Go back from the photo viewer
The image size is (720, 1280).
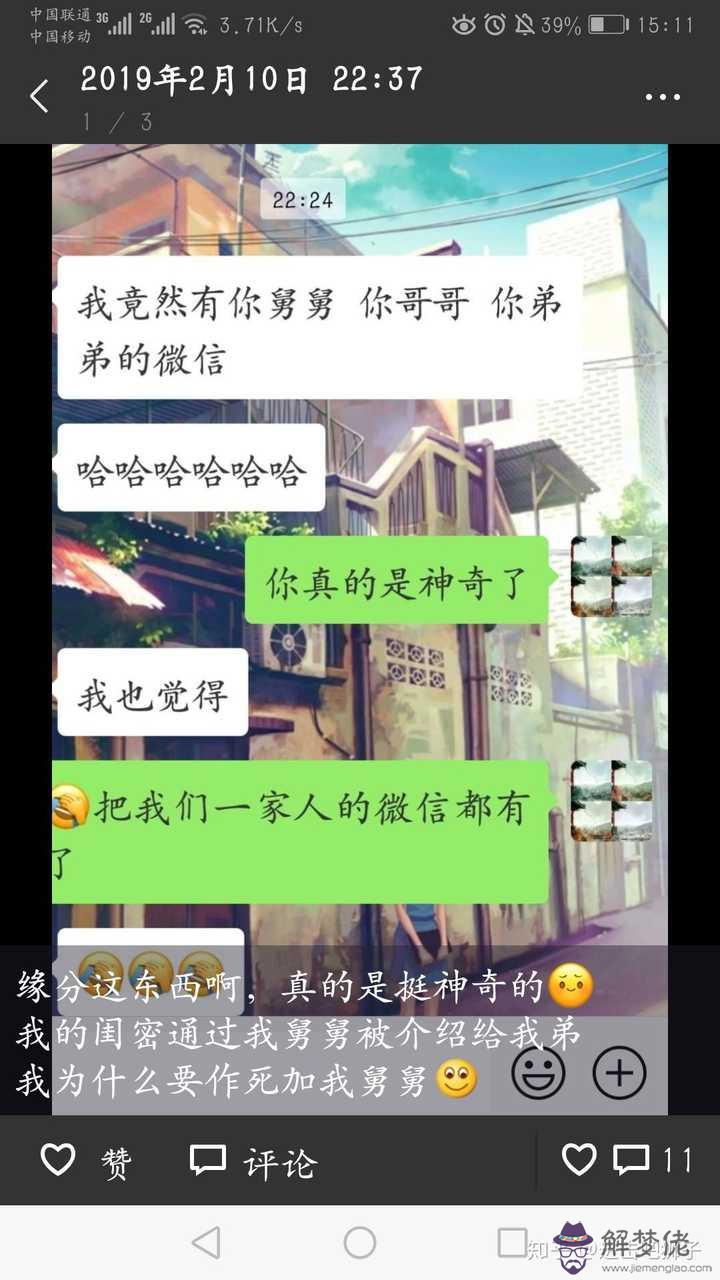pyautogui.click(x=39, y=97)
